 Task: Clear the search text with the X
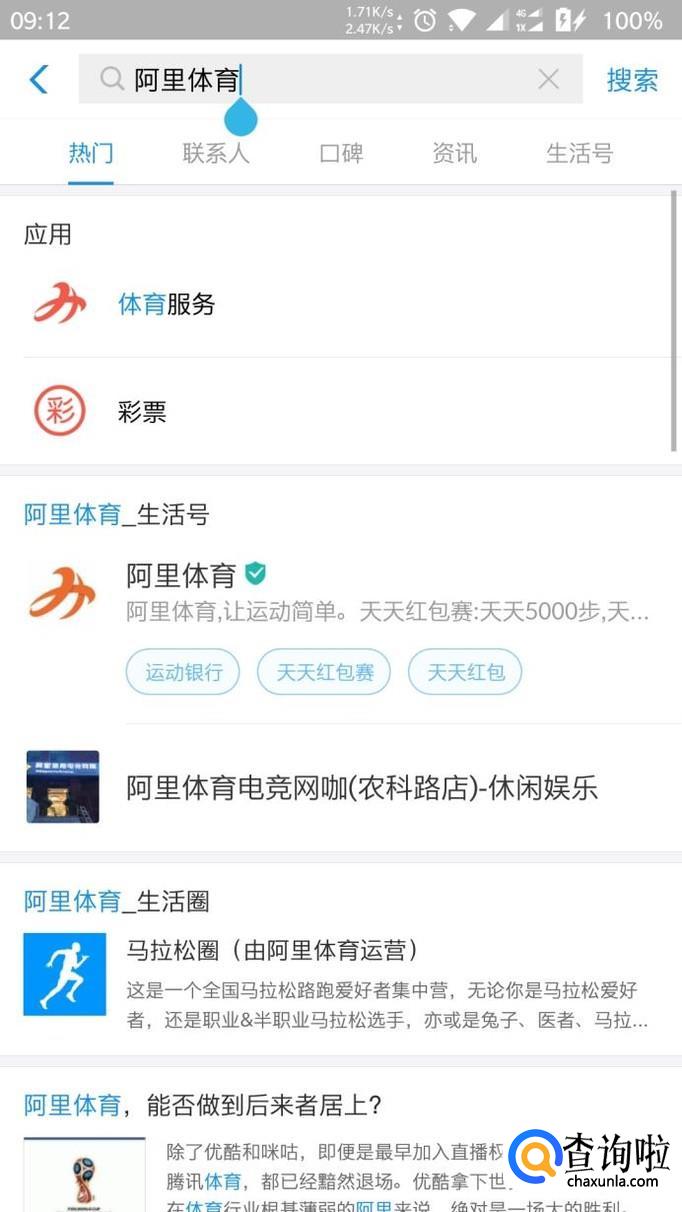click(548, 80)
